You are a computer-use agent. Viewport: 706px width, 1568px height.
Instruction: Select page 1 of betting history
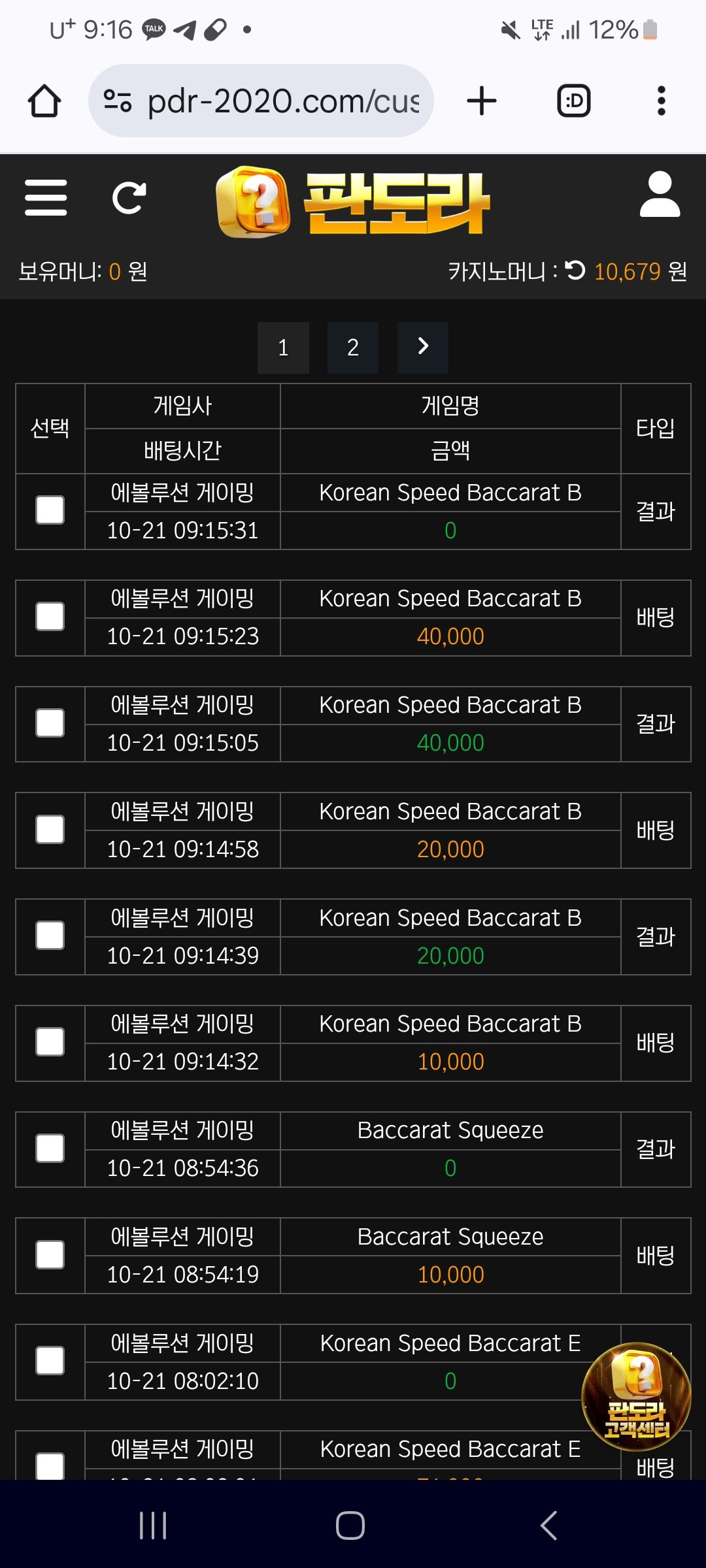point(283,348)
